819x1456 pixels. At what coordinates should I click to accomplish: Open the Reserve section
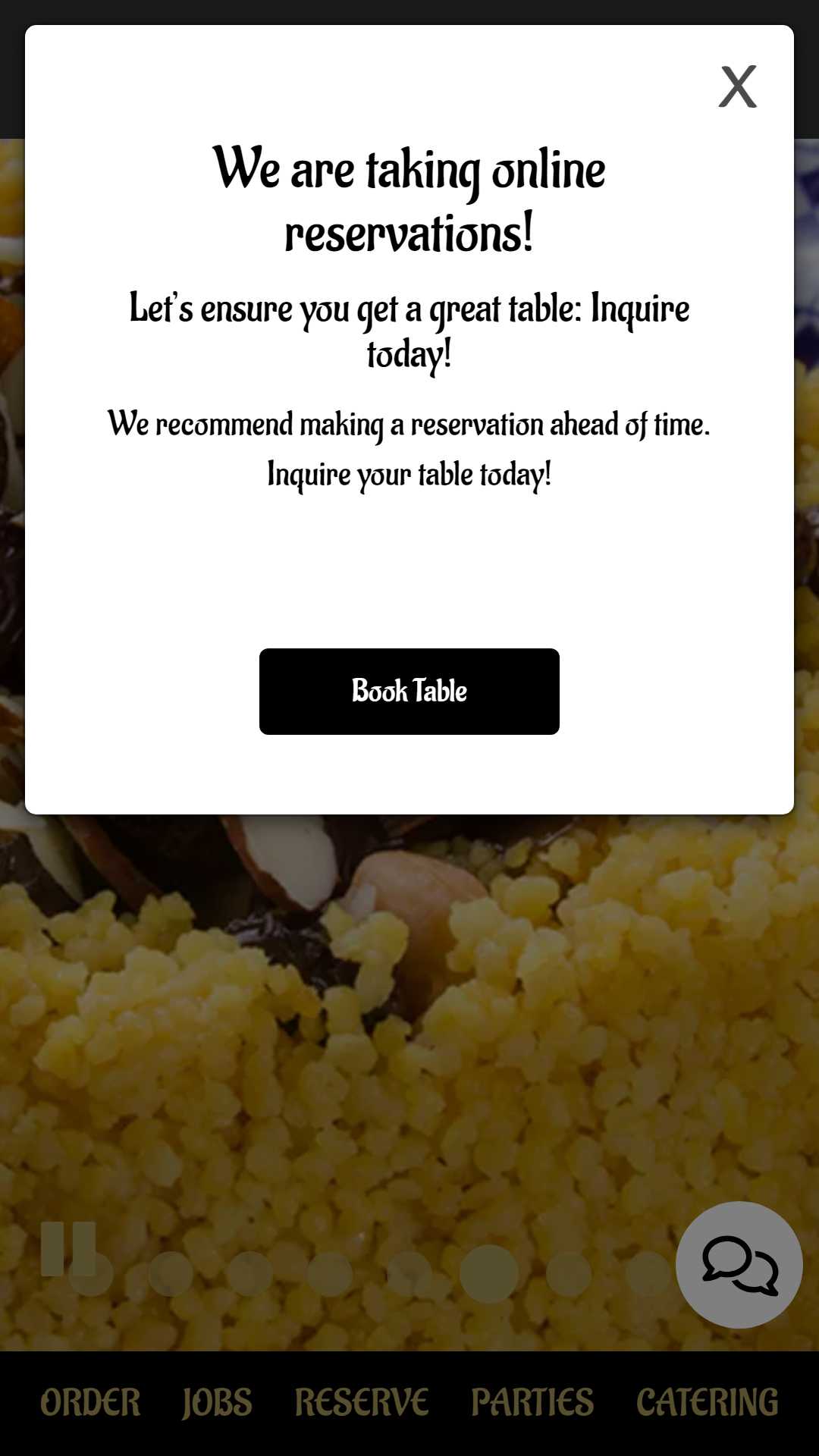[361, 1403]
